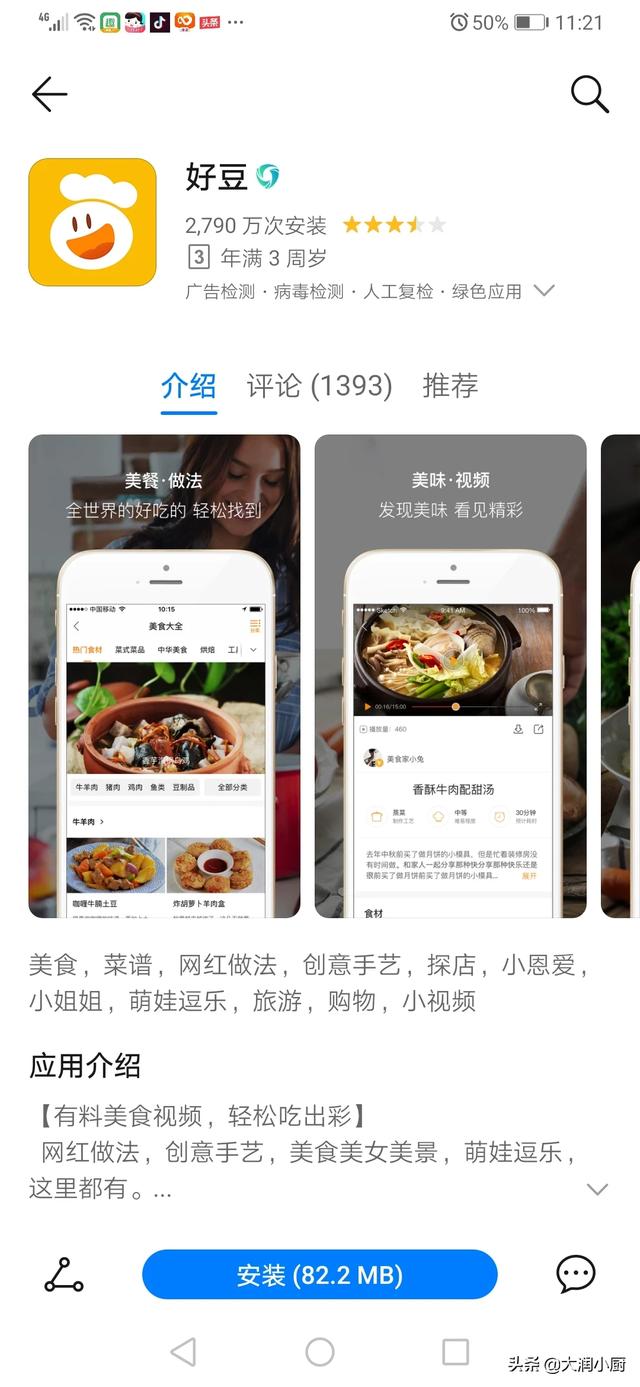The image size is (640, 1387).
Task: Open the 美味·视频 screenshot preview
Action: [450, 676]
